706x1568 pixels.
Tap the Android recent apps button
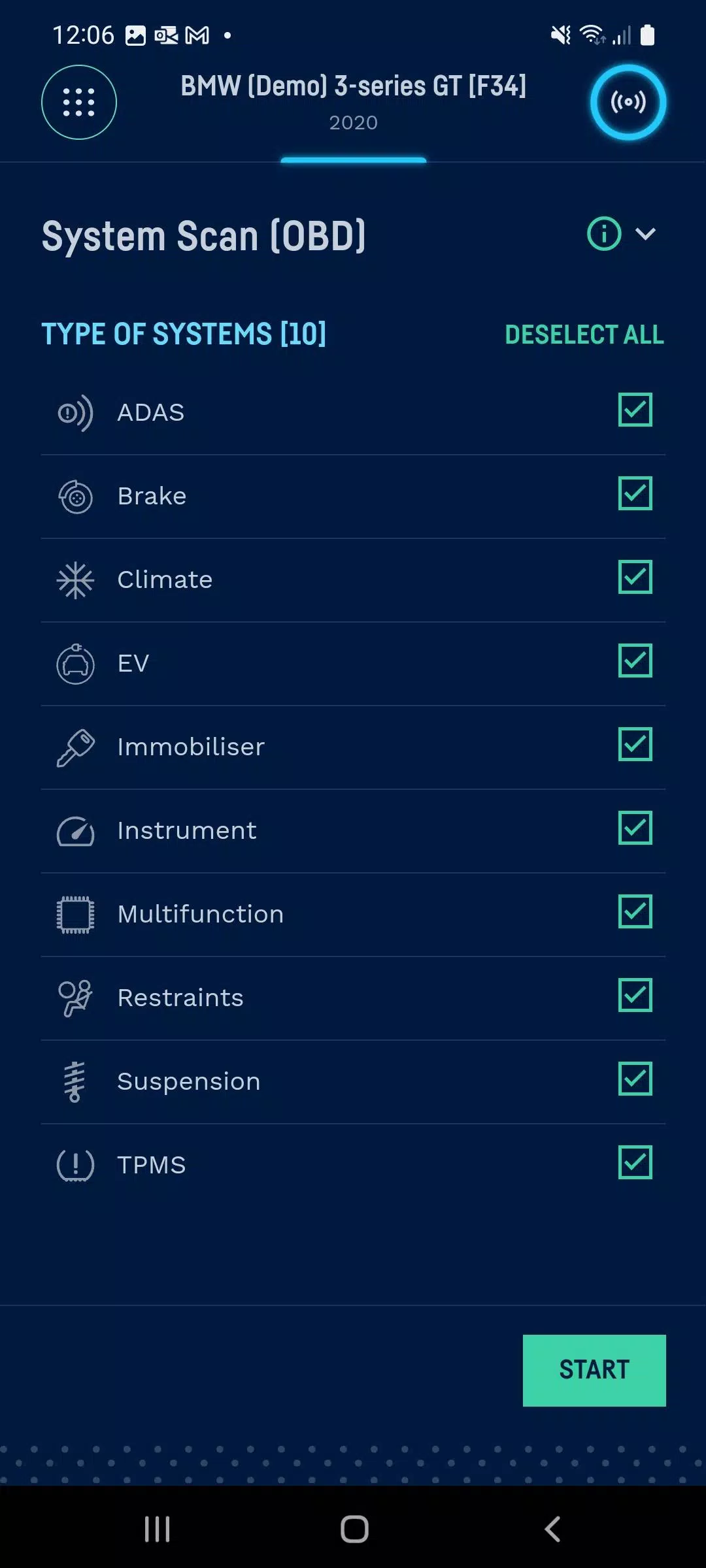pos(157,1527)
